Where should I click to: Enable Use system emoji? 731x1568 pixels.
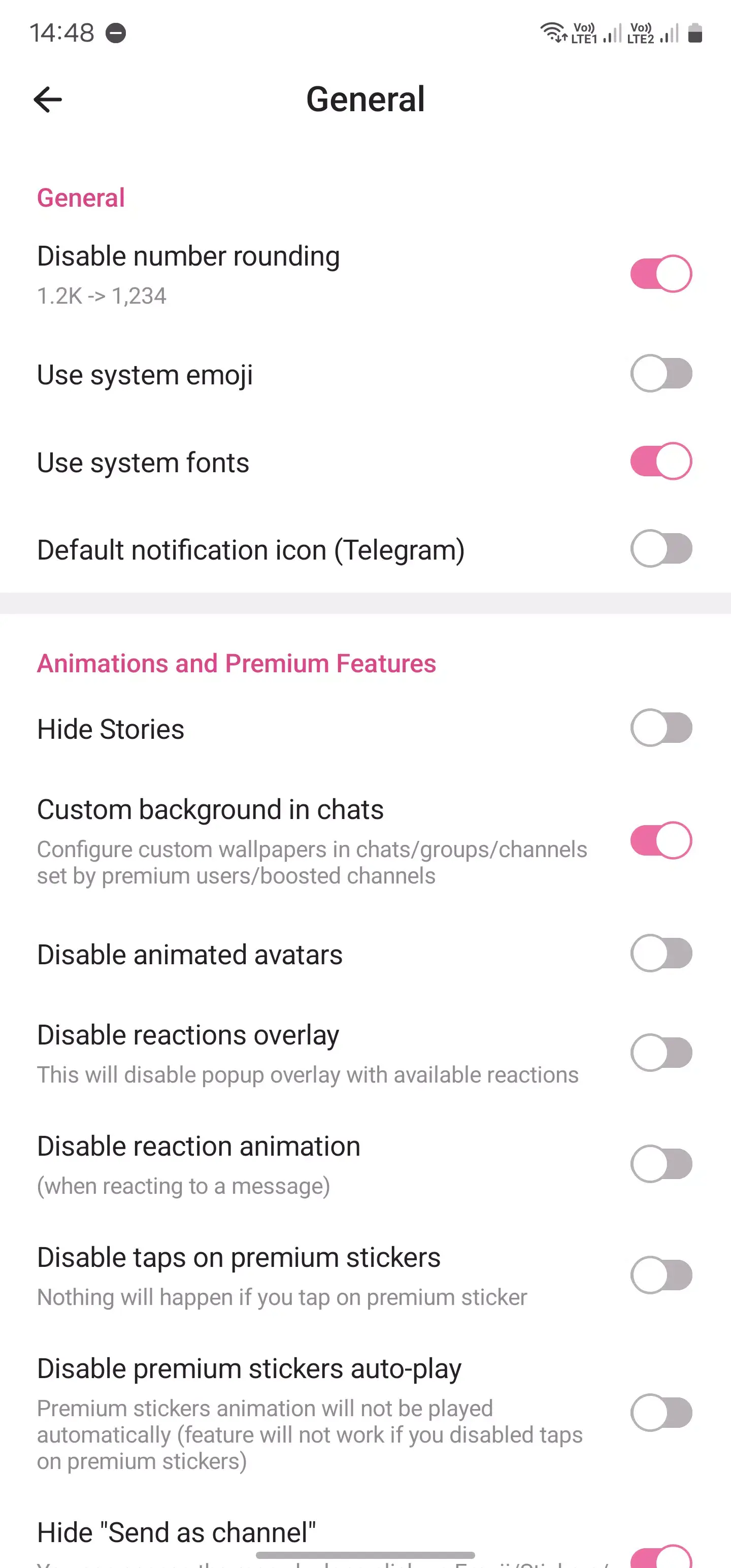pos(660,374)
